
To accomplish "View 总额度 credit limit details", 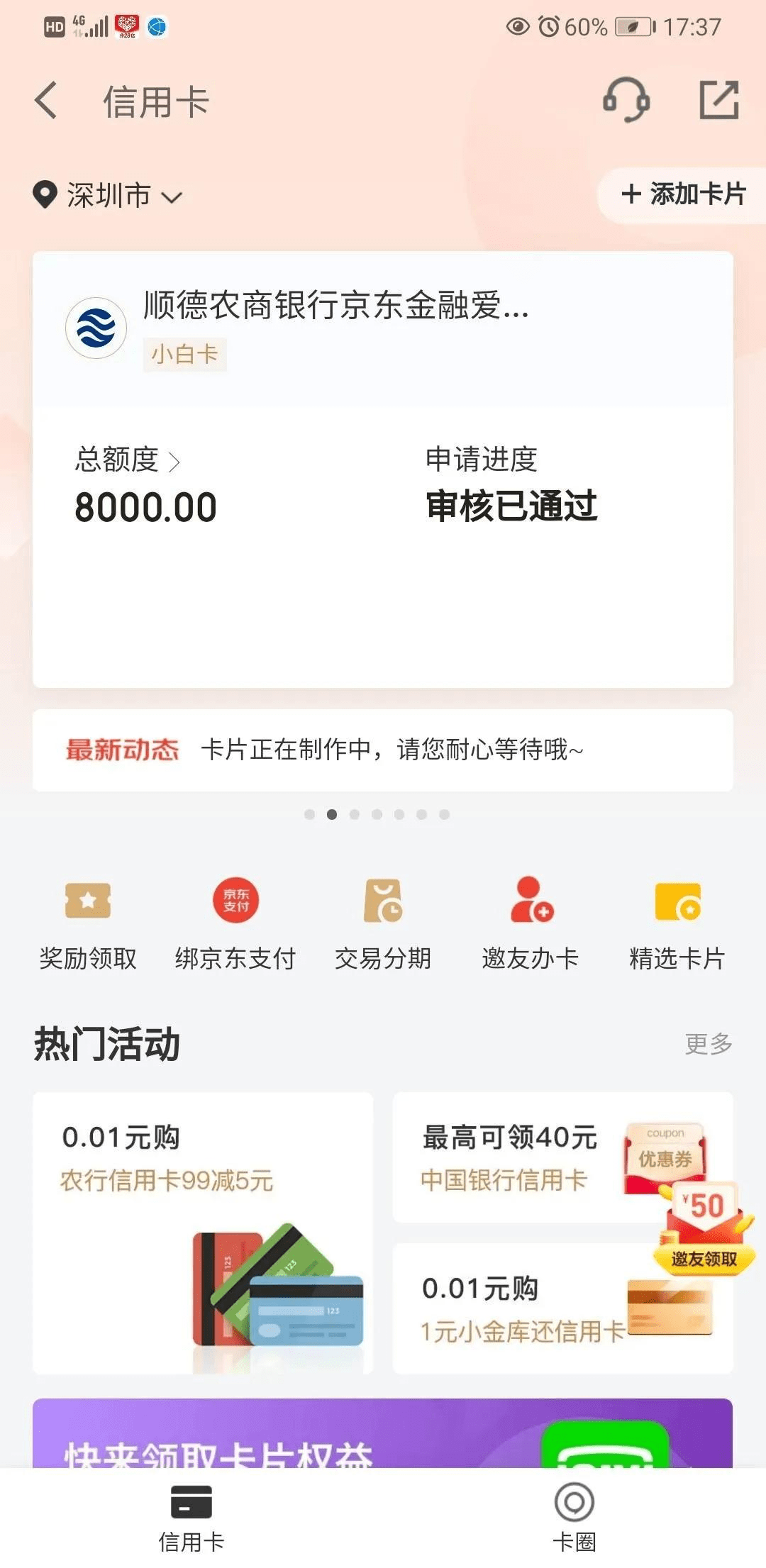I will (128, 460).
